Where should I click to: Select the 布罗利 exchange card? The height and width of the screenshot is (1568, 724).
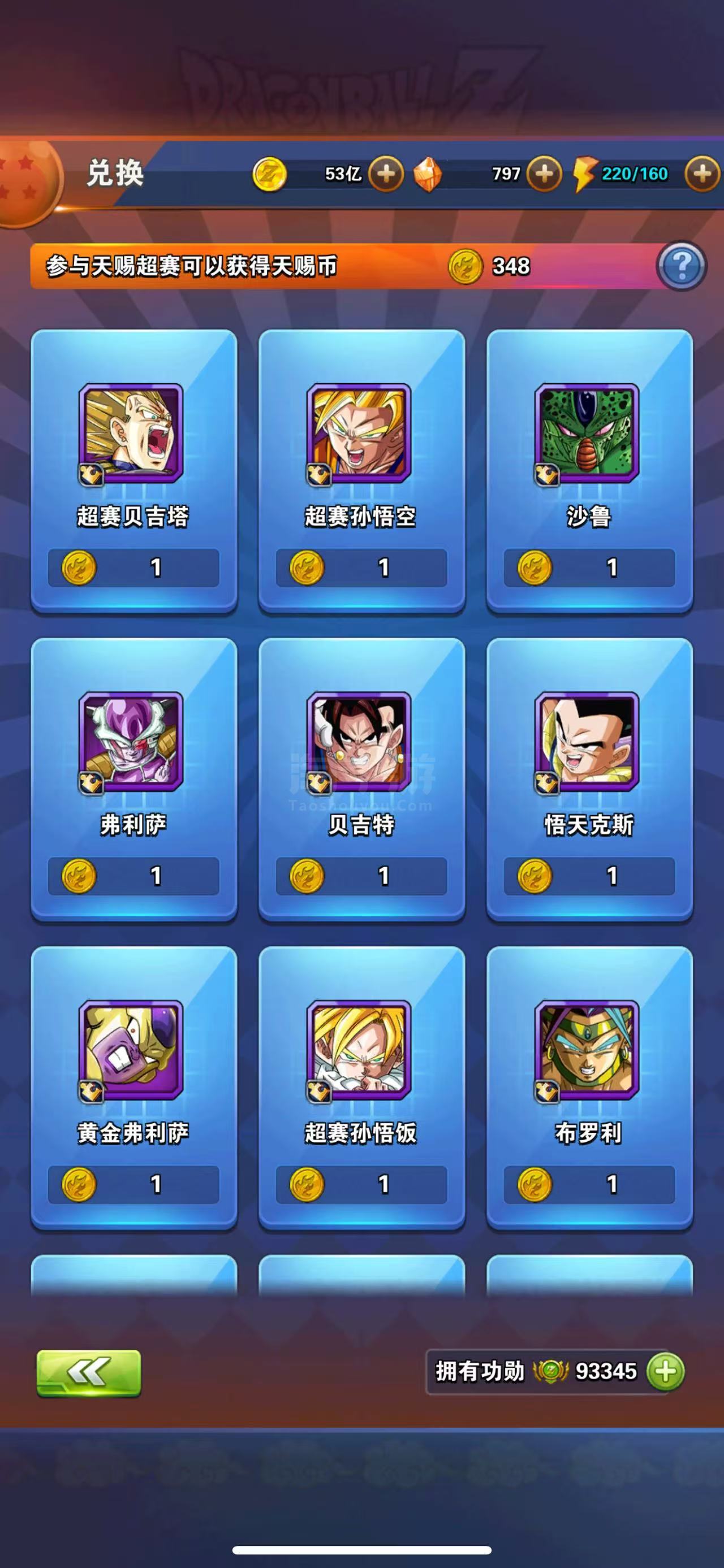(589, 1088)
